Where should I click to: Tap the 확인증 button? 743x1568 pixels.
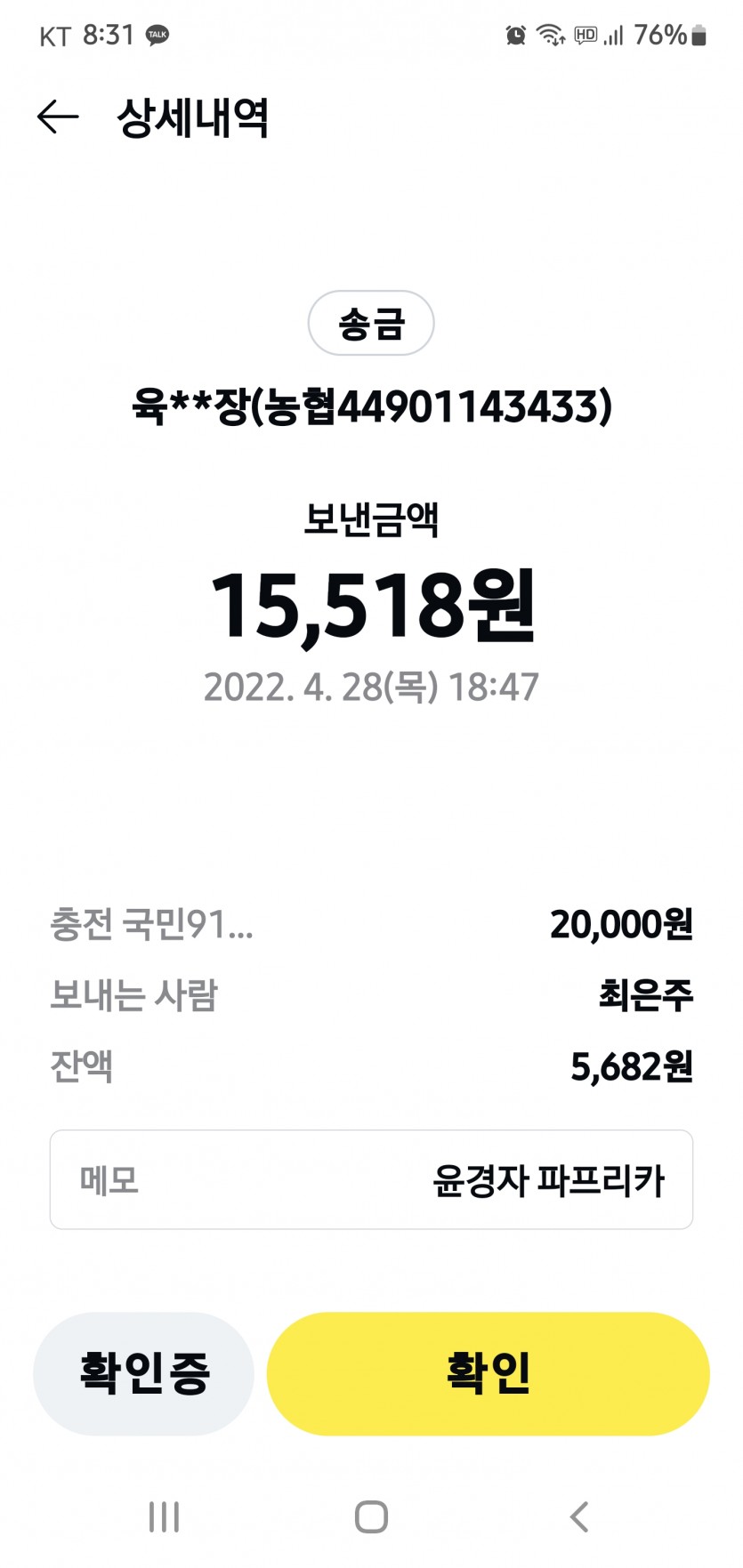(143, 1373)
